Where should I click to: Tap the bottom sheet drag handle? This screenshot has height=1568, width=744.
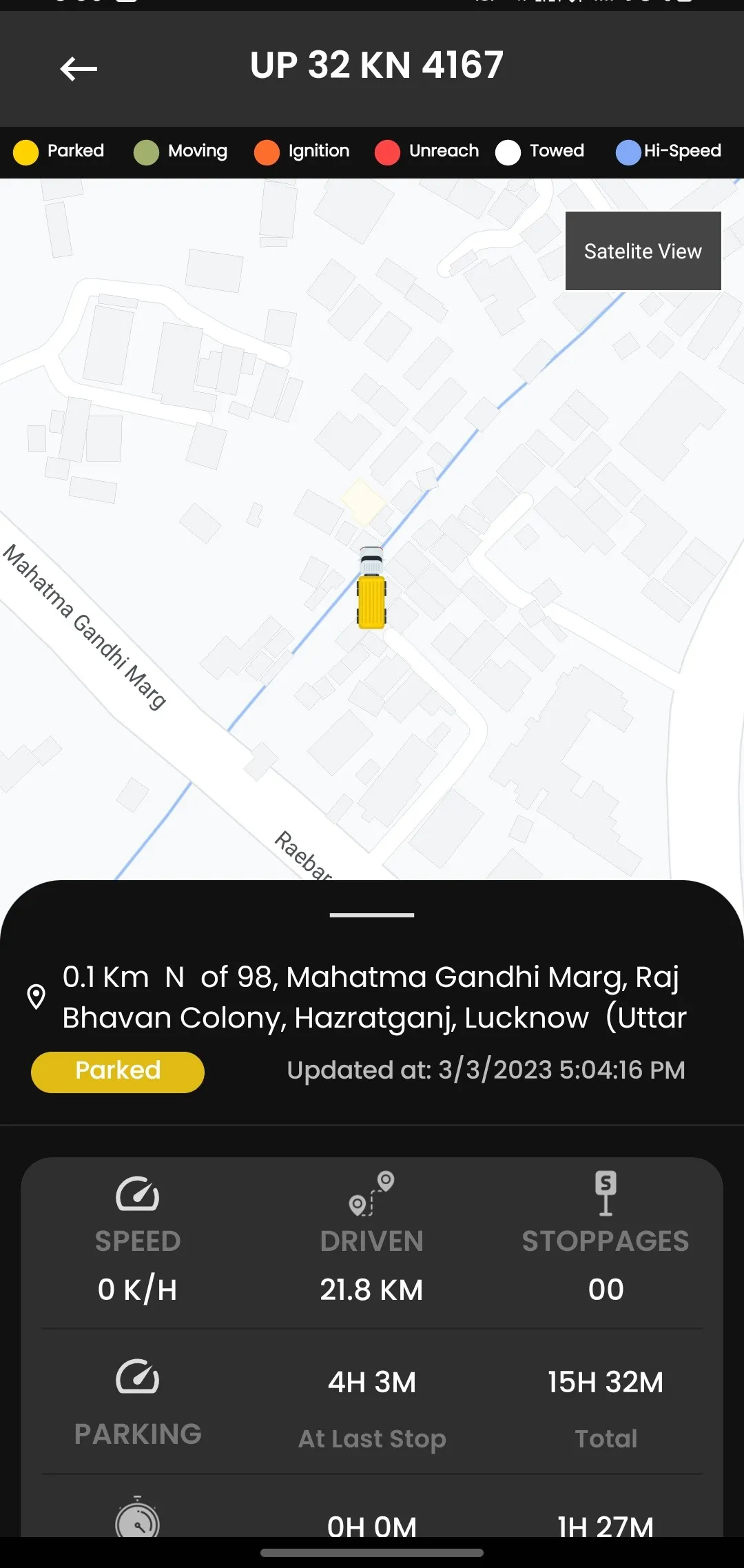pos(372,915)
